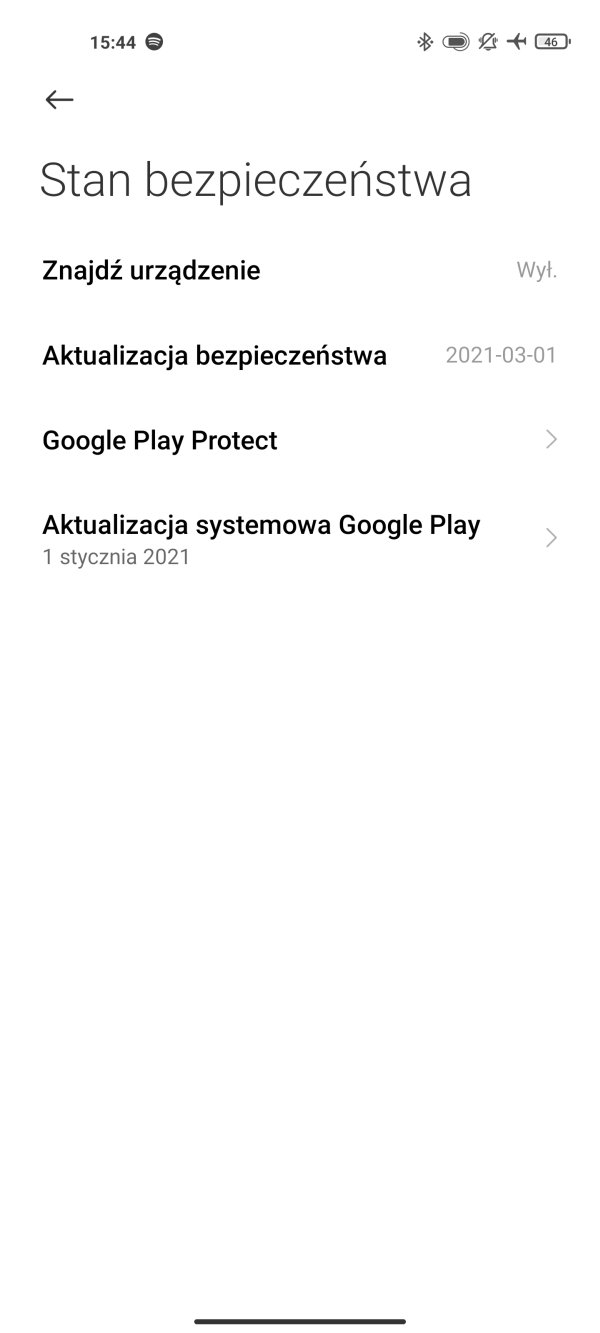This screenshot has height=1333, width=600.
Task: Open Google Play Protect
Action: click(x=300, y=440)
